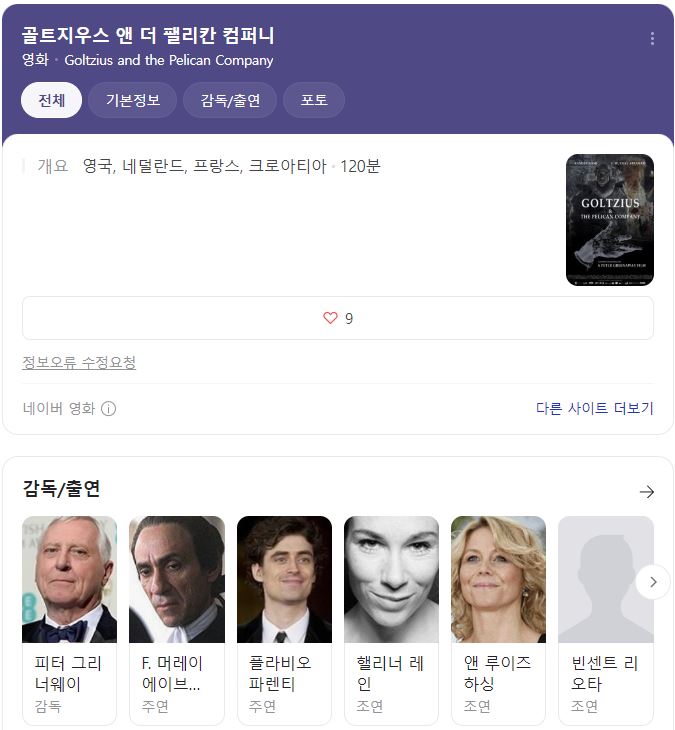Open 다른 사이트 더보기 link
Viewport: 675px width, 730px height.
tap(594, 408)
